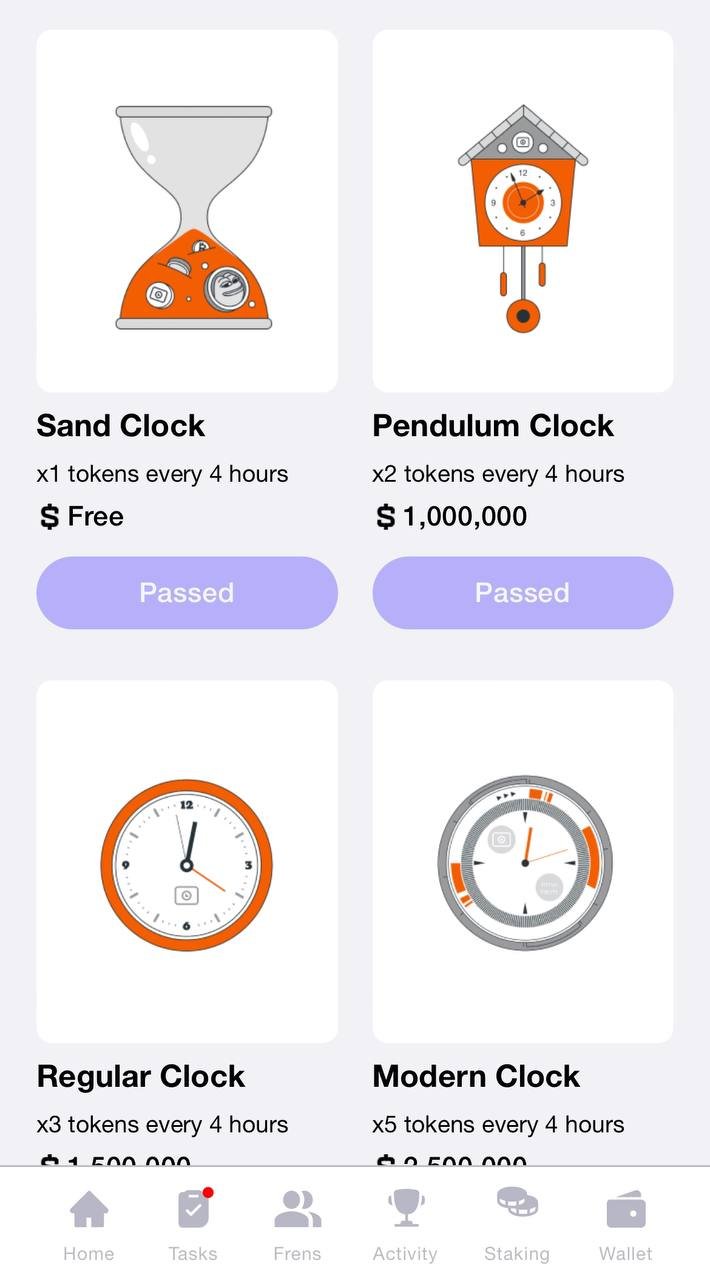Tap the Passed button under Sand Clock
The width and height of the screenshot is (710, 1280).
pos(187,593)
